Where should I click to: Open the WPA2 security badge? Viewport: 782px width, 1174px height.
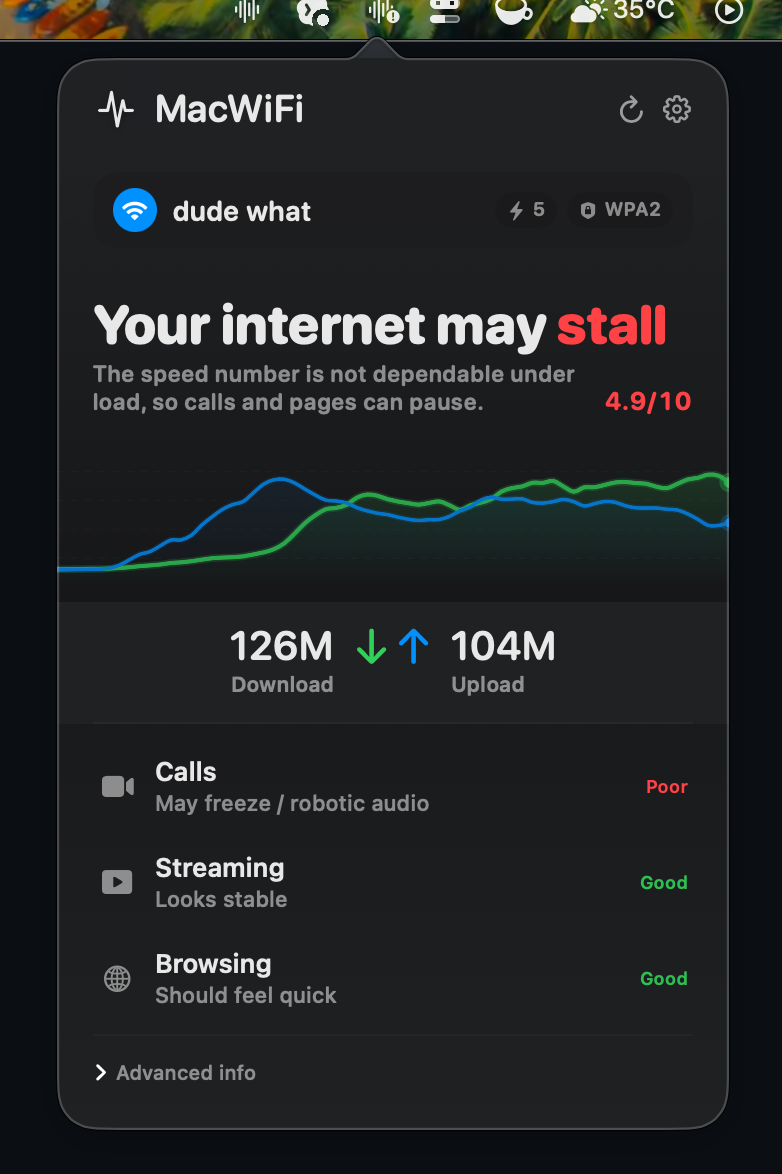click(620, 211)
